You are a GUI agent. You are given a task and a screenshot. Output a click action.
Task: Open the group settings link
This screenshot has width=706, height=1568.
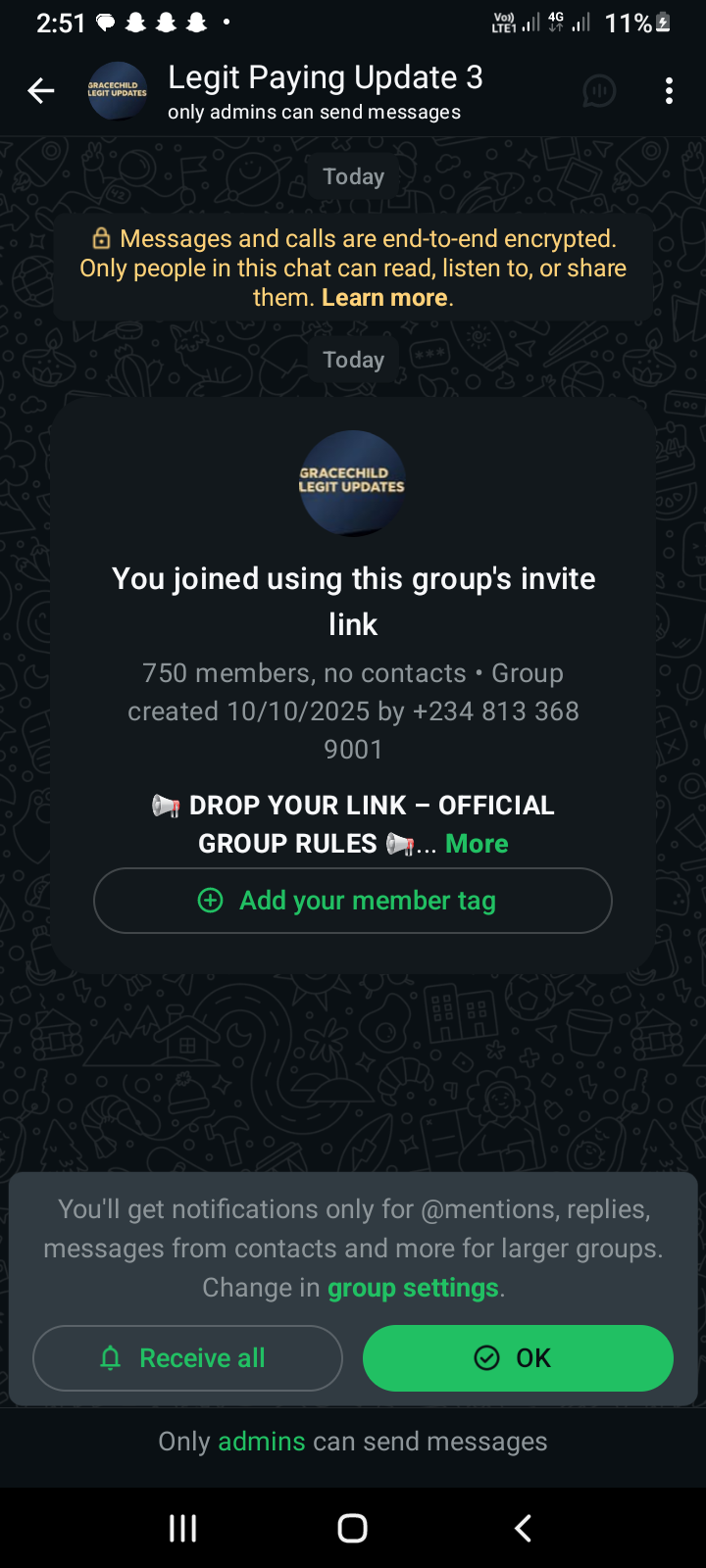pyautogui.click(x=413, y=1288)
